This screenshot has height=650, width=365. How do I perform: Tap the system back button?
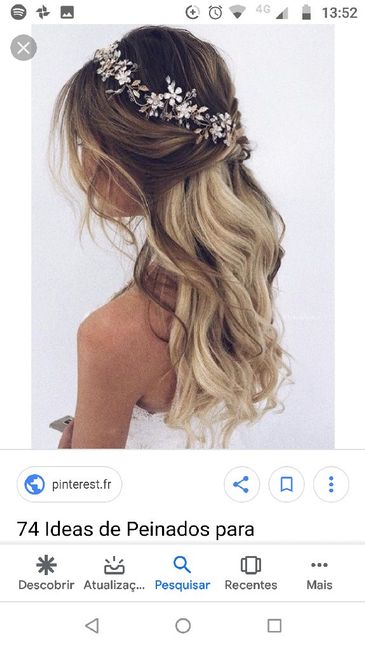92,626
